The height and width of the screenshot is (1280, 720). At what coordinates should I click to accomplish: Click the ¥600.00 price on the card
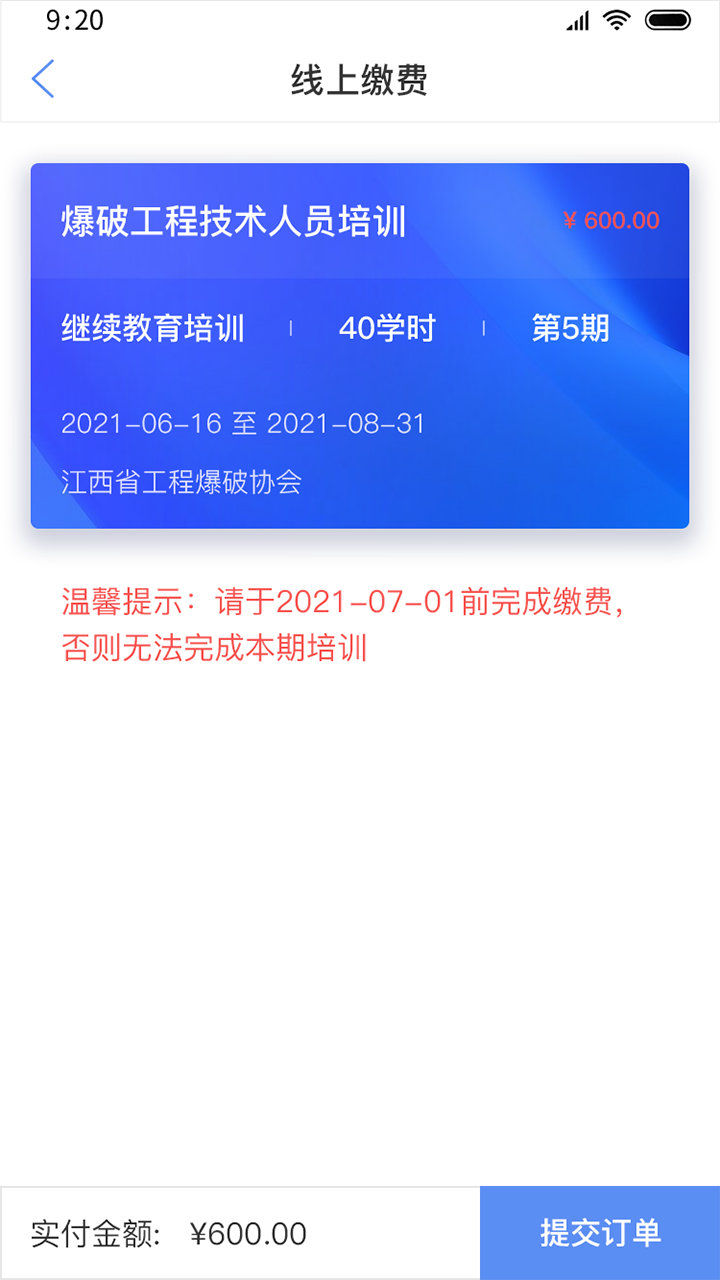tap(610, 221)
